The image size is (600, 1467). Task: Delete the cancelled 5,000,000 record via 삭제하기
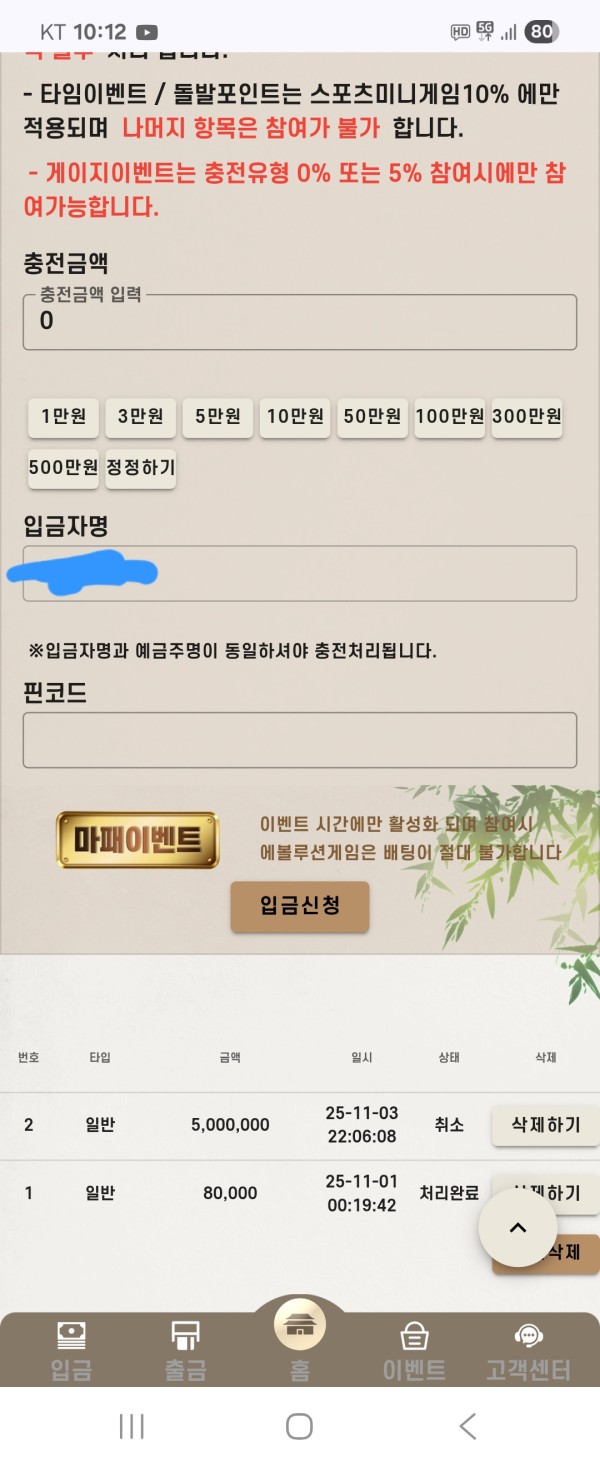coord(546,1125)
